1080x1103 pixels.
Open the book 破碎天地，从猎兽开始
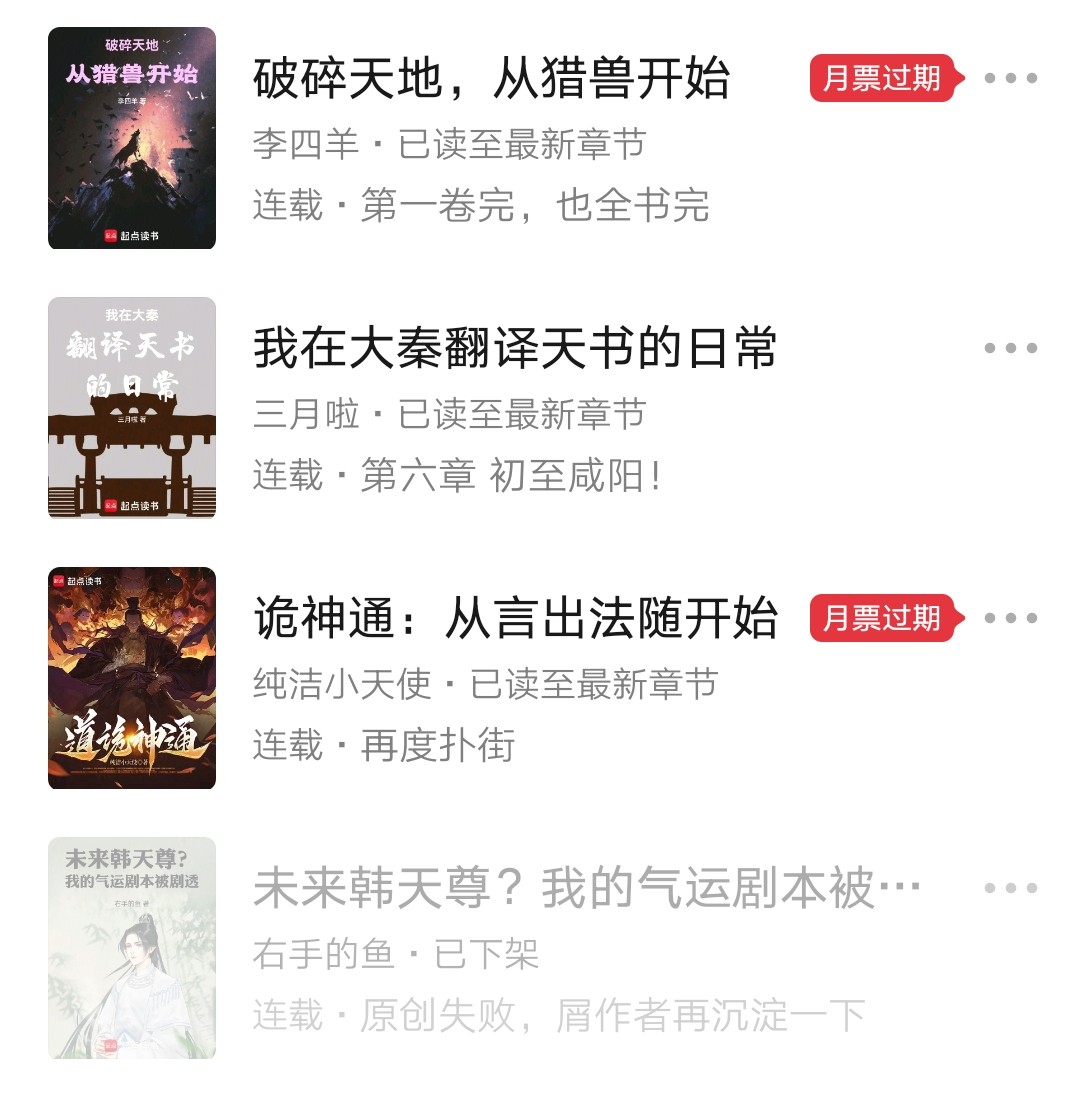tap(491, 79)
